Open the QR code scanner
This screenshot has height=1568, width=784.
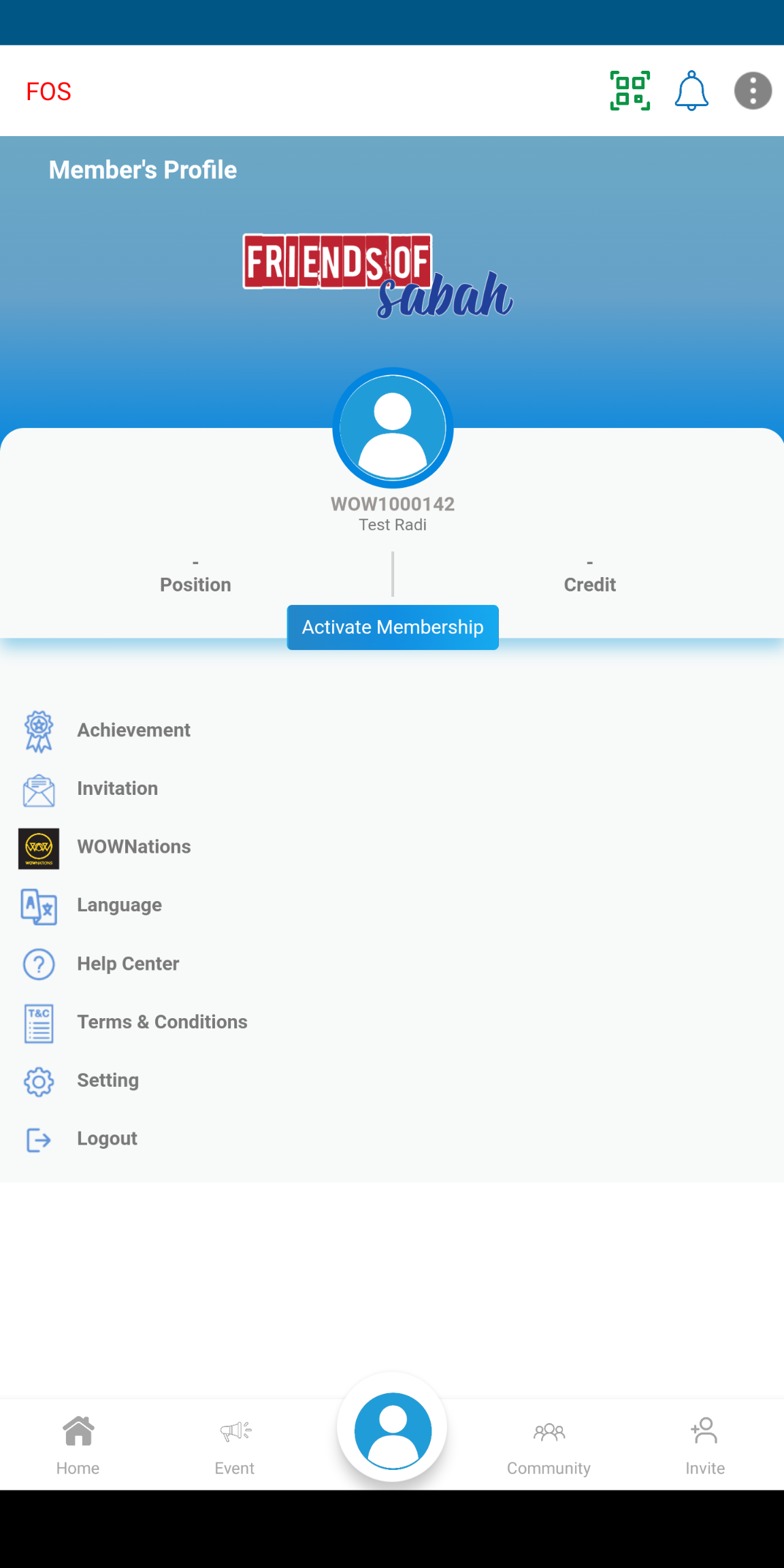pyautogui.click(x=630, y=91)
